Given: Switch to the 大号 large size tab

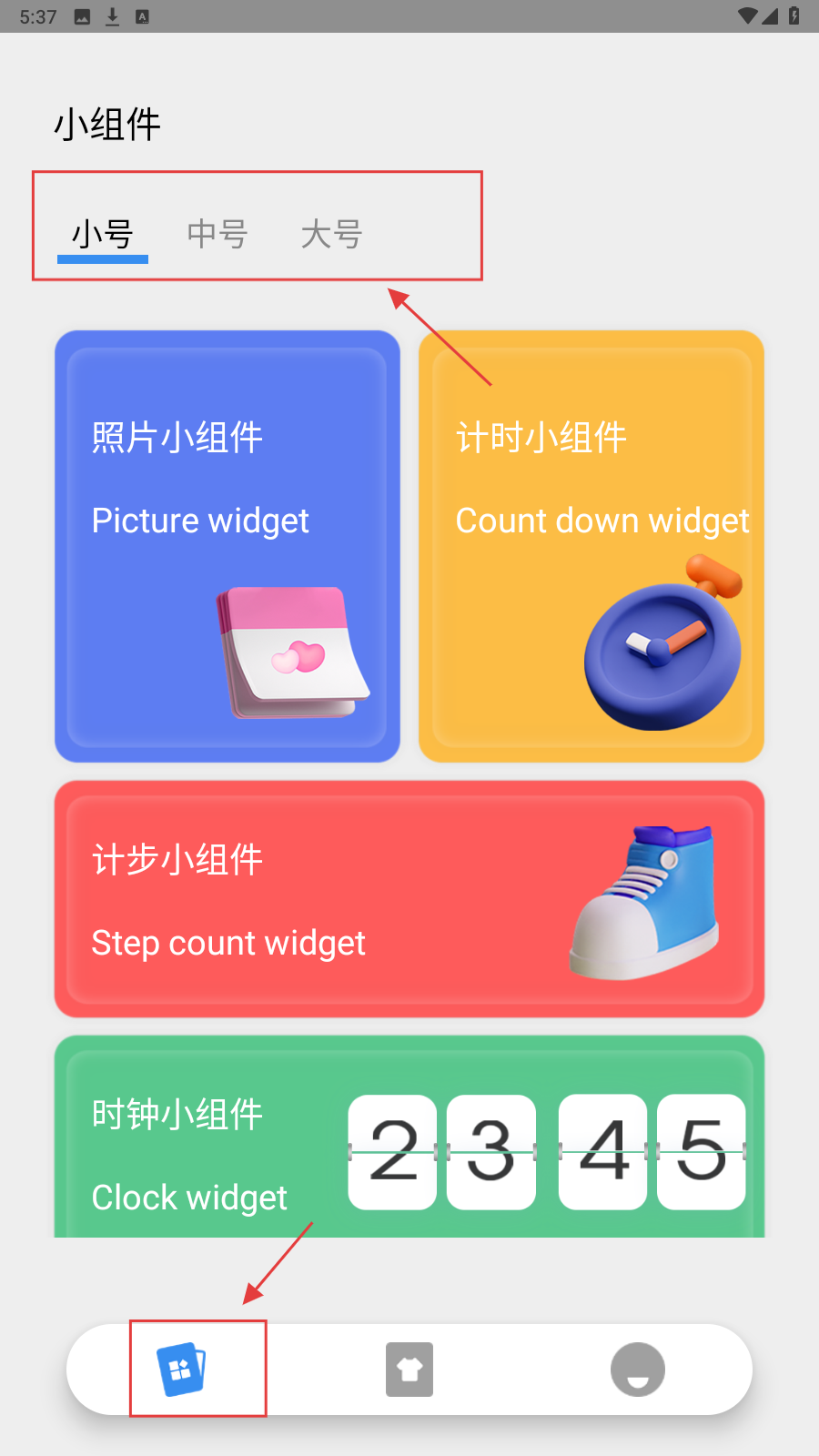Looking at the screenshot, I should [332, 235].
